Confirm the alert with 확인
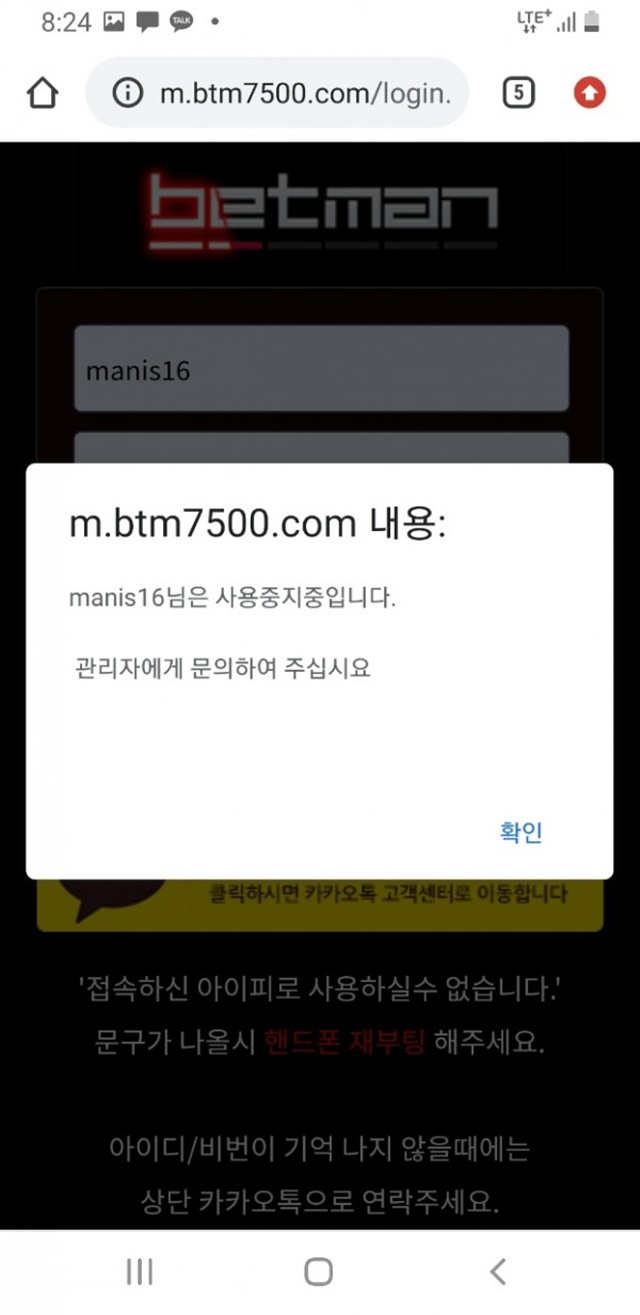The width and height of the screenshot is (640, 1315). tap(521, 832)
